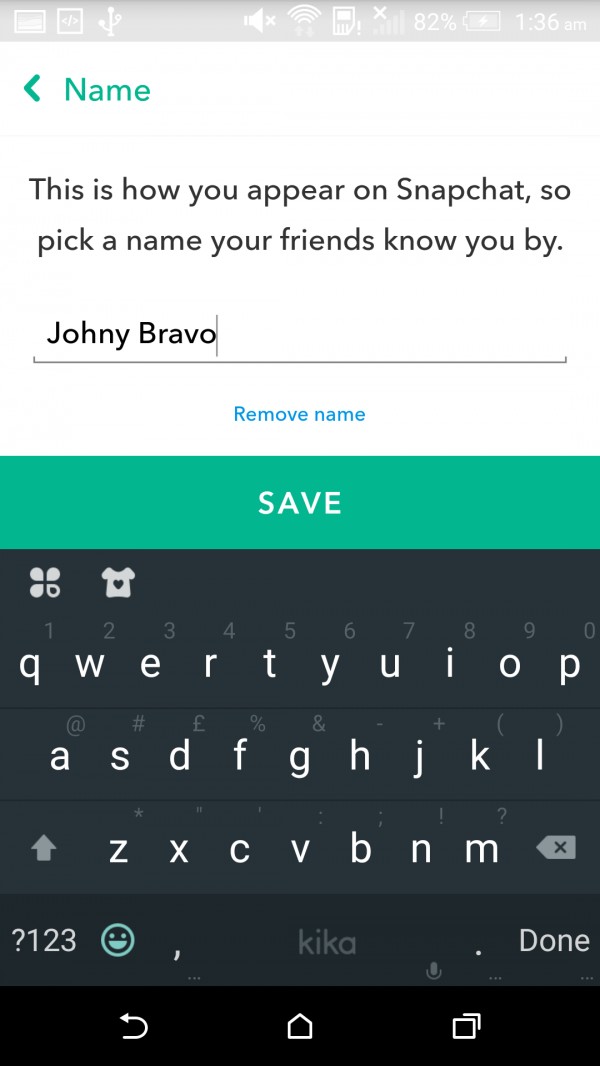Viewport: 600px width, 1066px height.
Task: Save the display name
Action: 300,502
